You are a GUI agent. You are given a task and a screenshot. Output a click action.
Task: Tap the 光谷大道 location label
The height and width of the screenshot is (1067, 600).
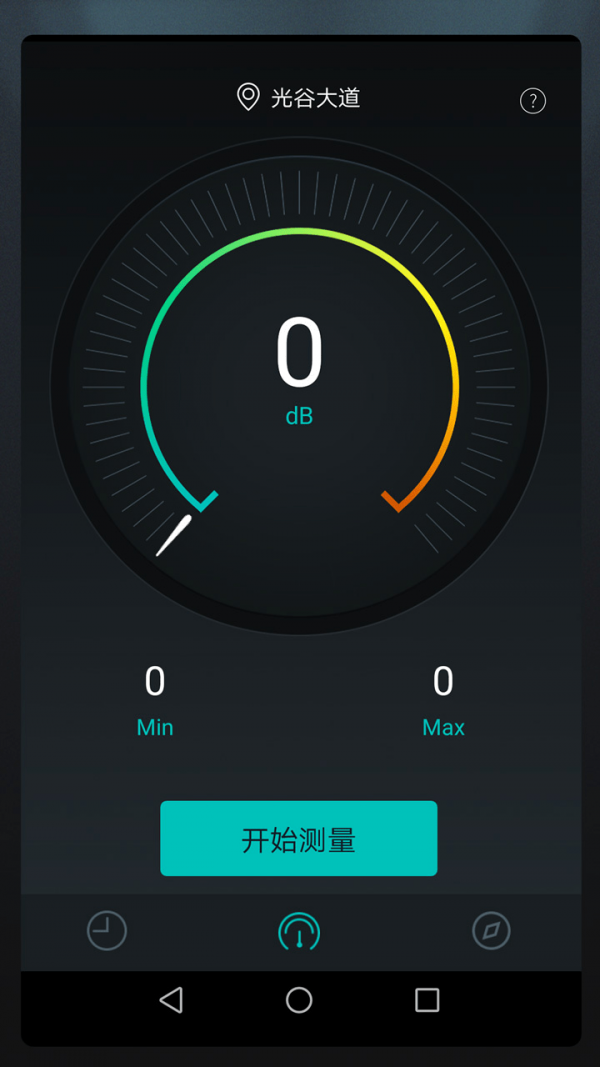(299, 98)
